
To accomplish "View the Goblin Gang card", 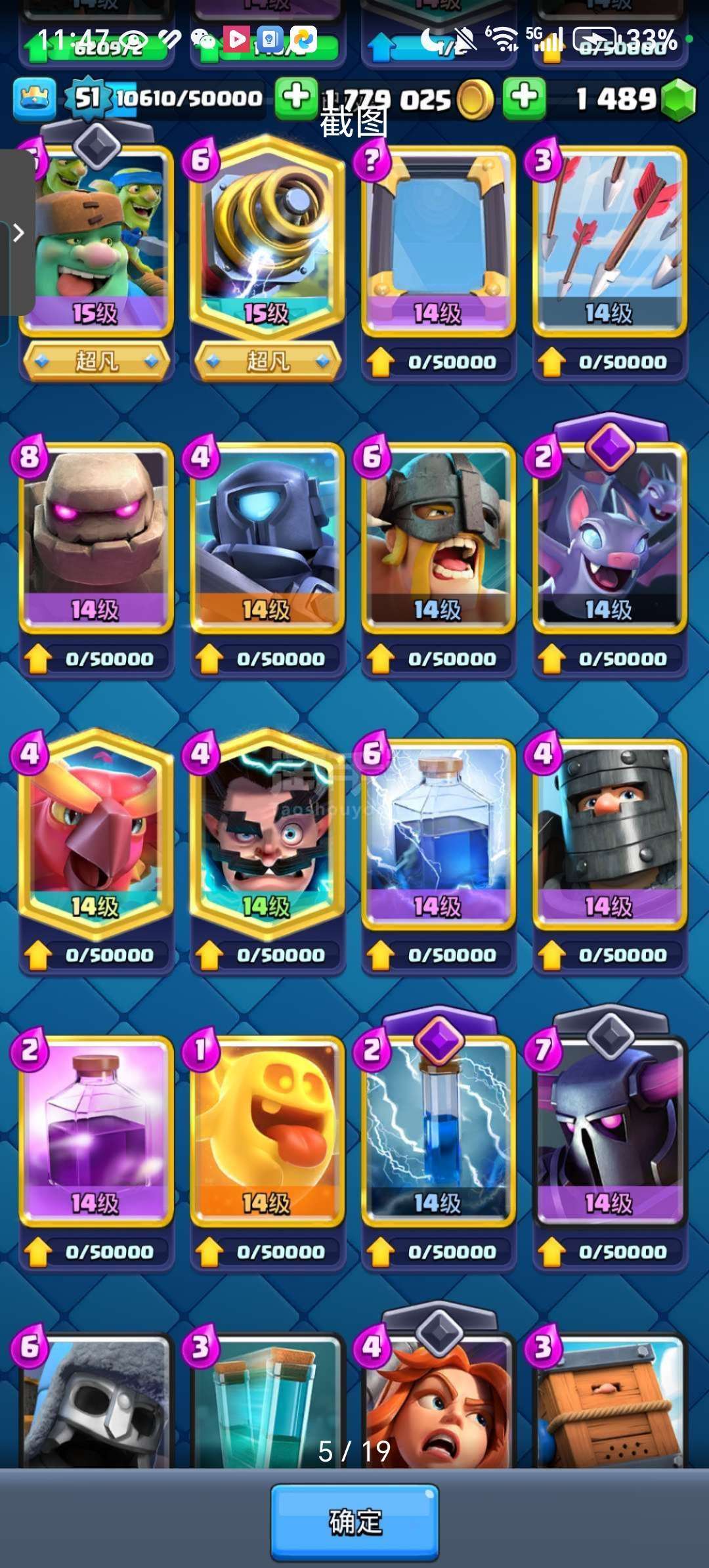I will tap(96, 241).
